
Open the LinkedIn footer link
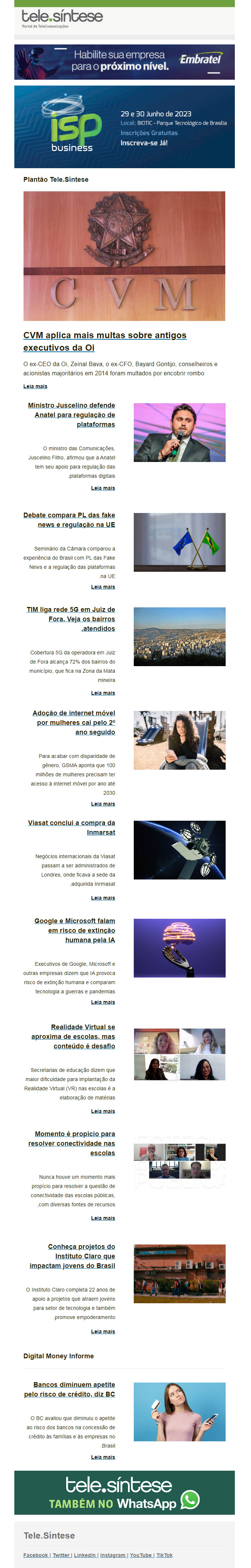85,1555
